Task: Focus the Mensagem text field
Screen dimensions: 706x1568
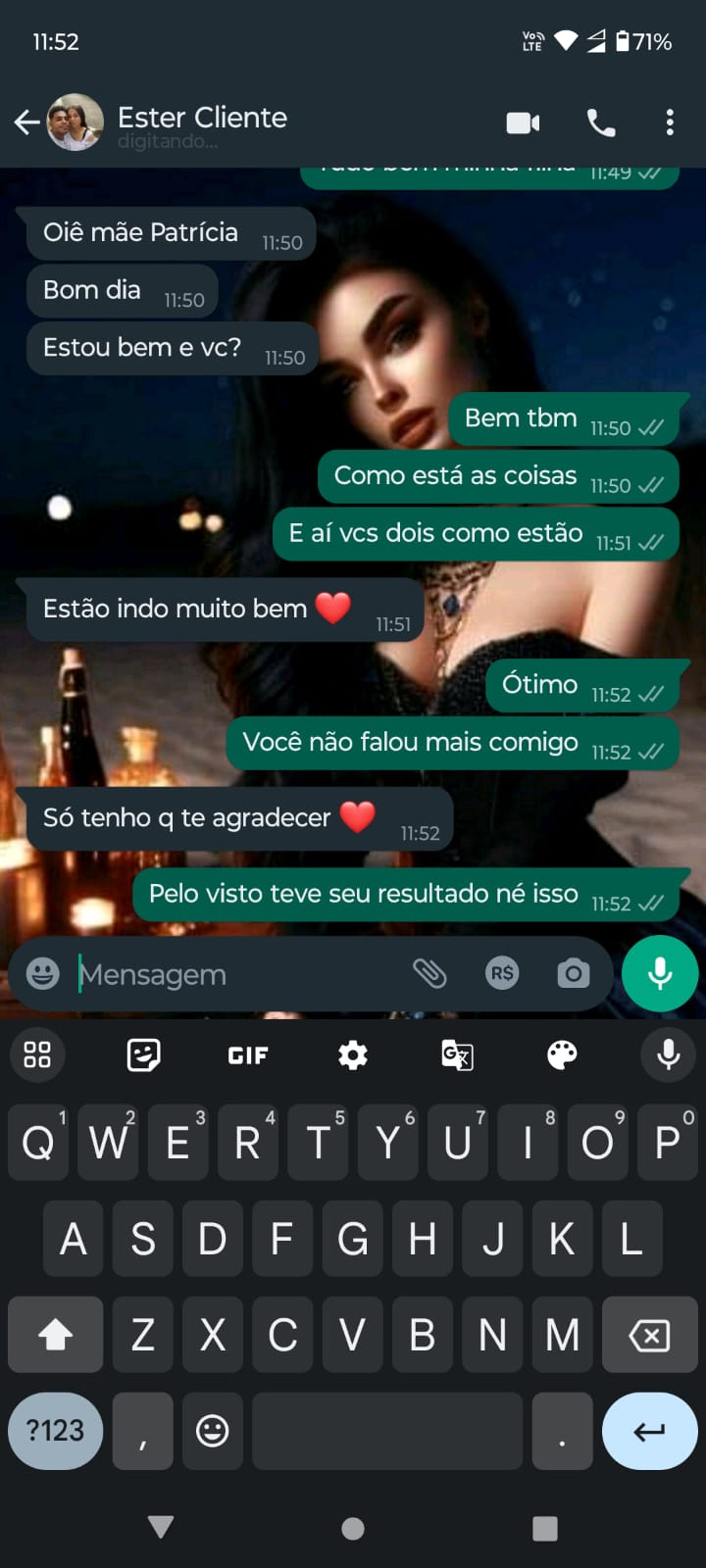Action: click(238, 974)
